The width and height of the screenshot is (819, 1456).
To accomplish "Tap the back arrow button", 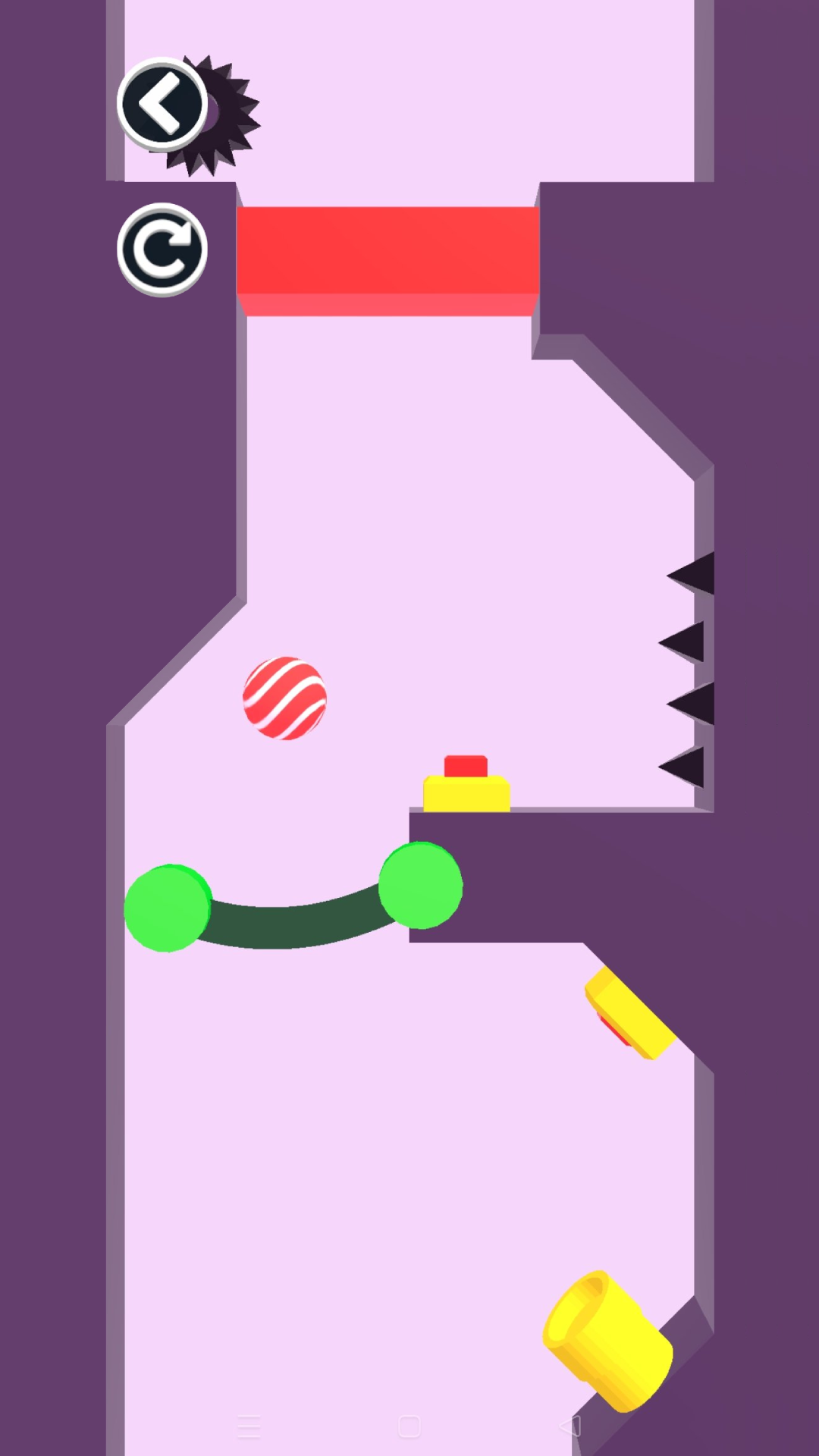I will (162, 104).
